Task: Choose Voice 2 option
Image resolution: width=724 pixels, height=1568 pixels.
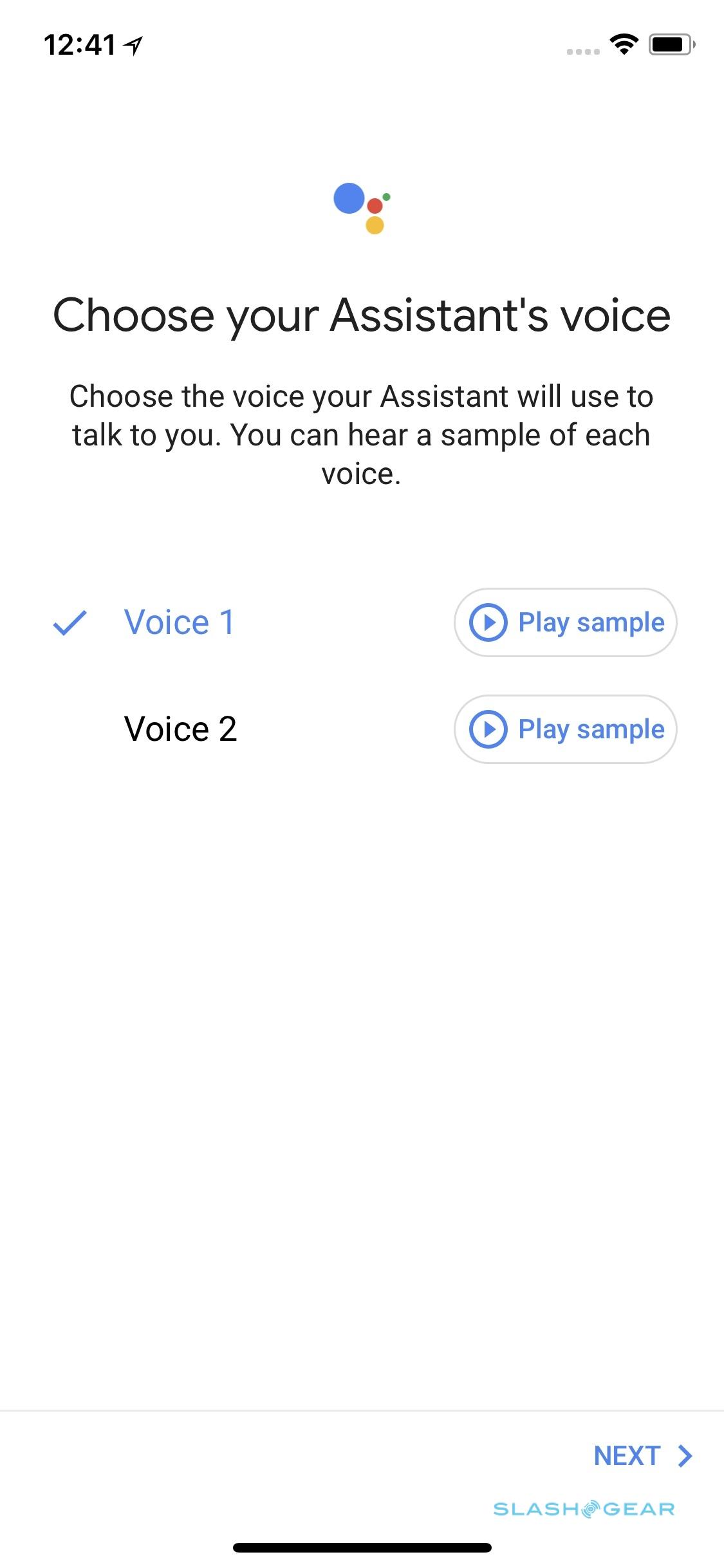Action: pyautogui.click(x=180, y=729)
